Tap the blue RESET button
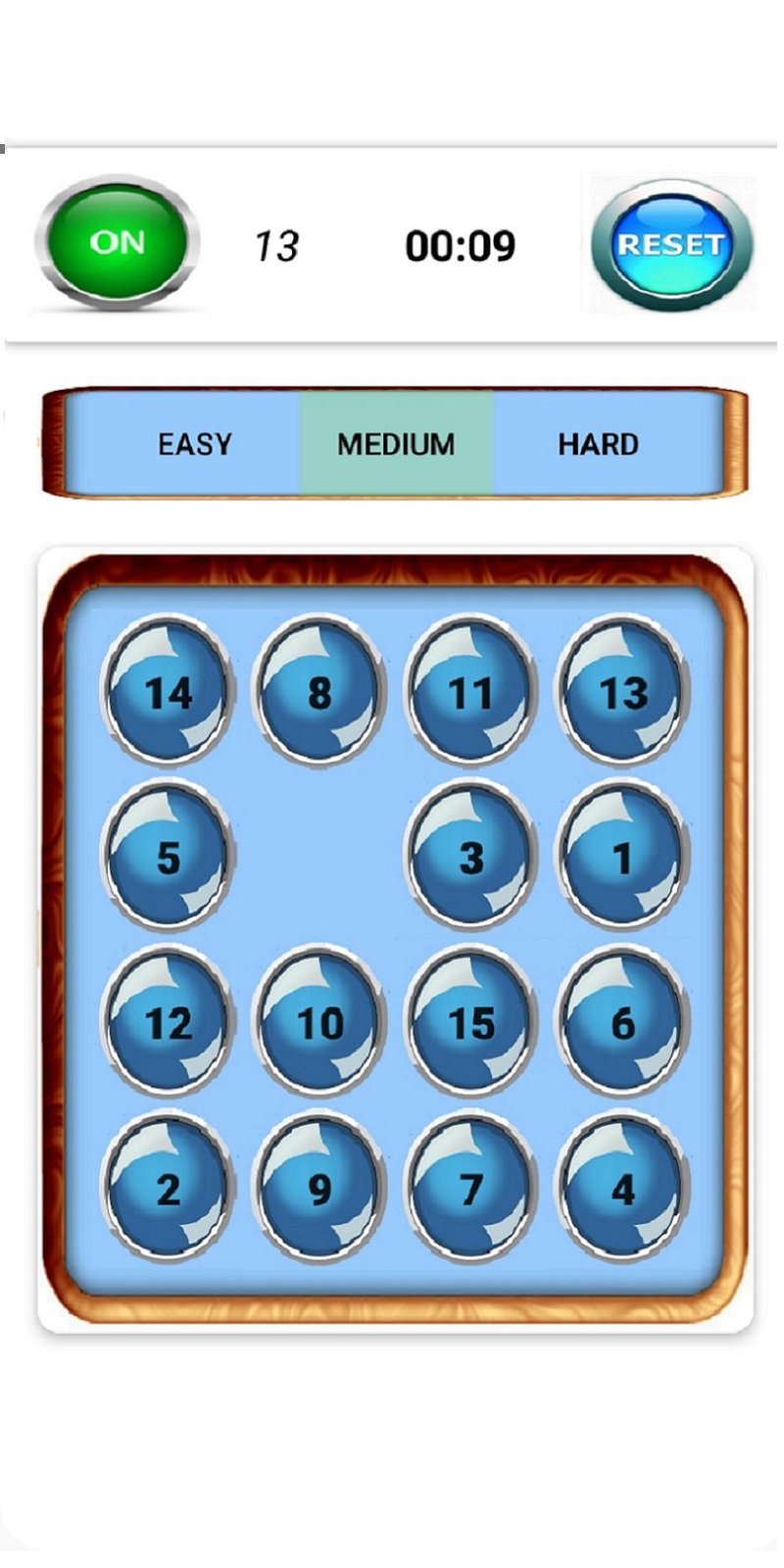 (x=672, y=244)
